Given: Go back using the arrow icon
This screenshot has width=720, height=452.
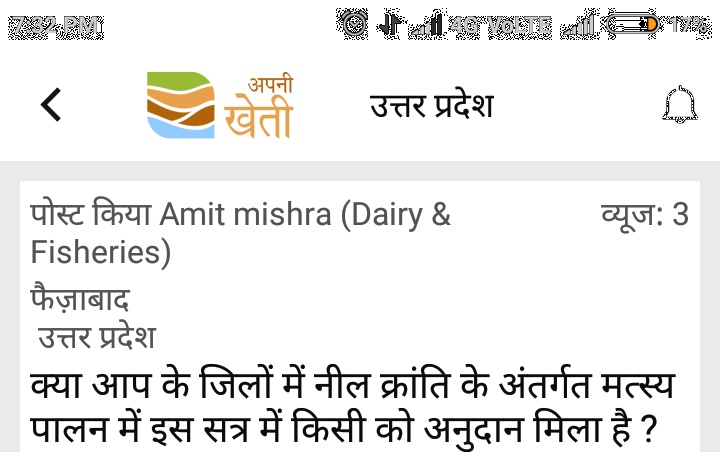Looking at the screenshot, I should click(x=50, y=105).
